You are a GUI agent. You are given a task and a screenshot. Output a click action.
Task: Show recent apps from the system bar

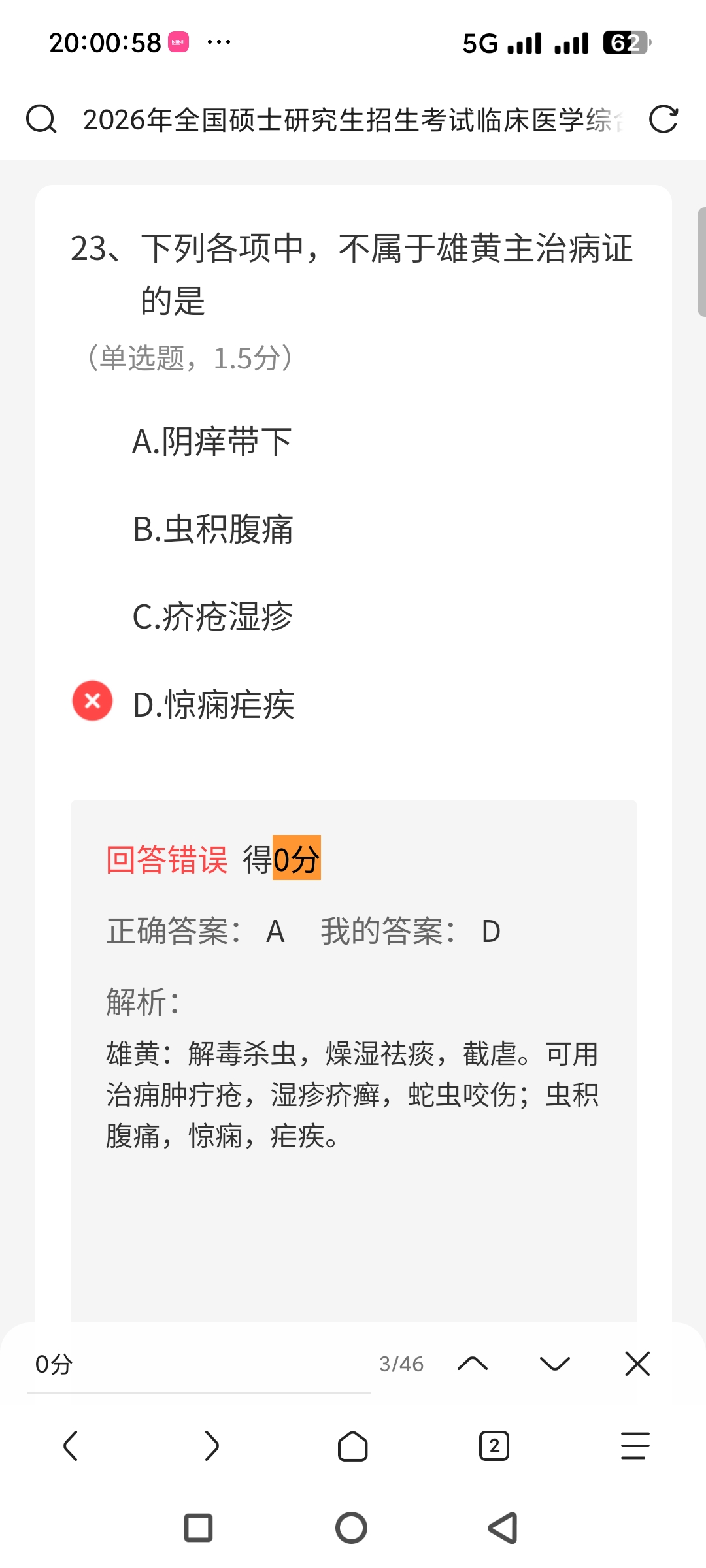[x=198, y=1528]
